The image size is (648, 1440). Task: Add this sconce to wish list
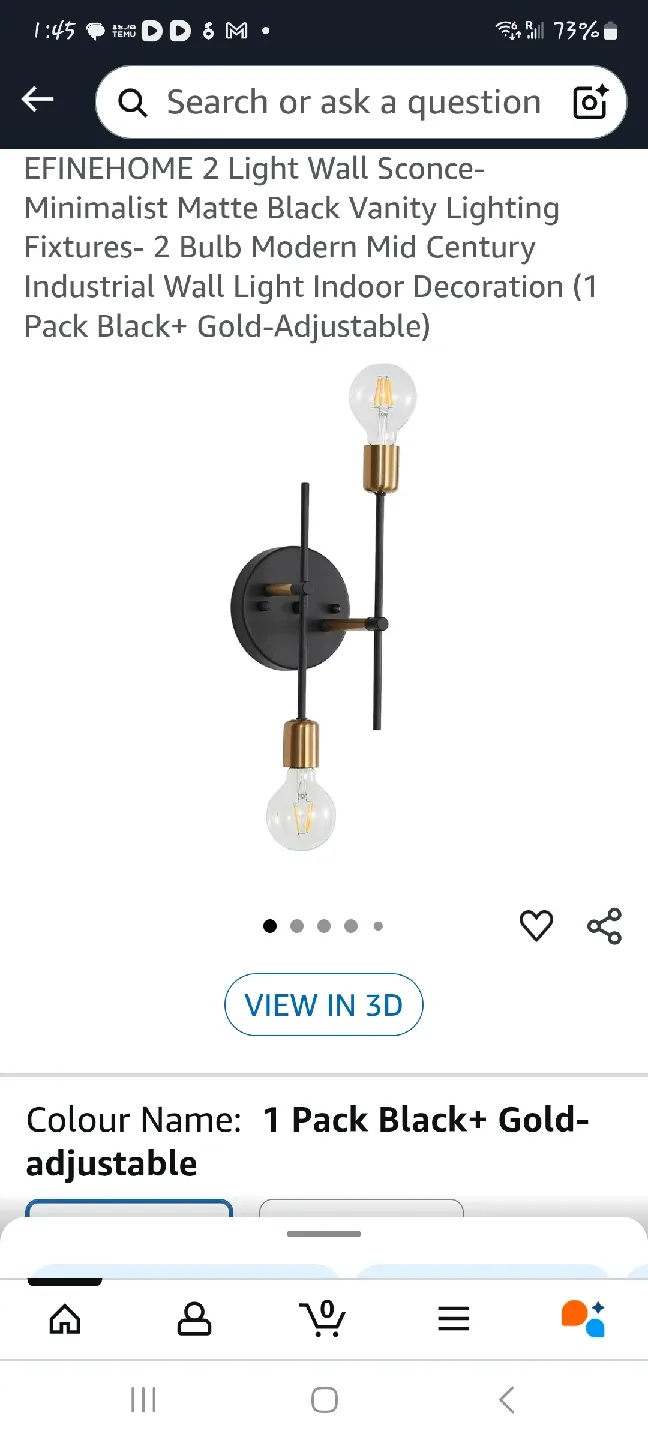[536, 926]
